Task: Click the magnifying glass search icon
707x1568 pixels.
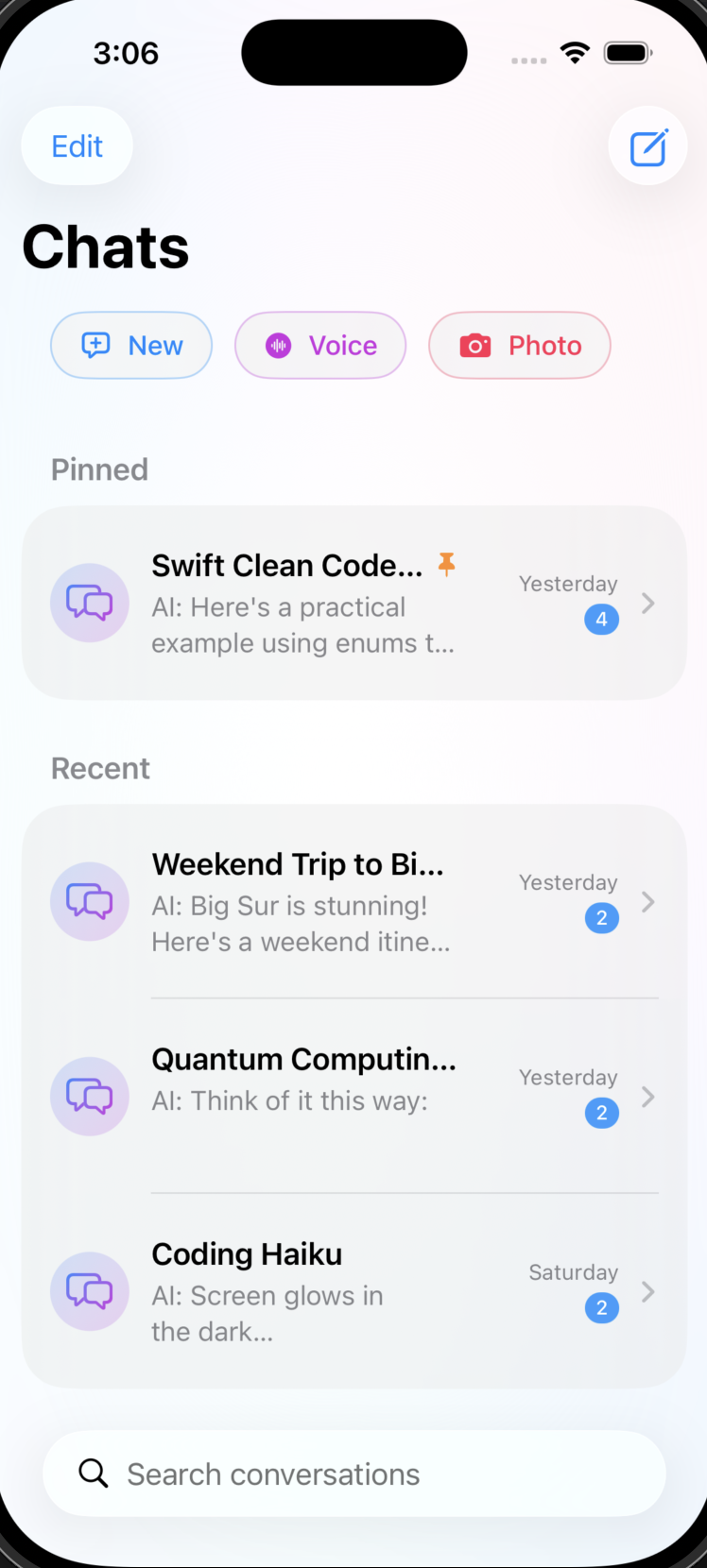Action: click(93, 1473)
